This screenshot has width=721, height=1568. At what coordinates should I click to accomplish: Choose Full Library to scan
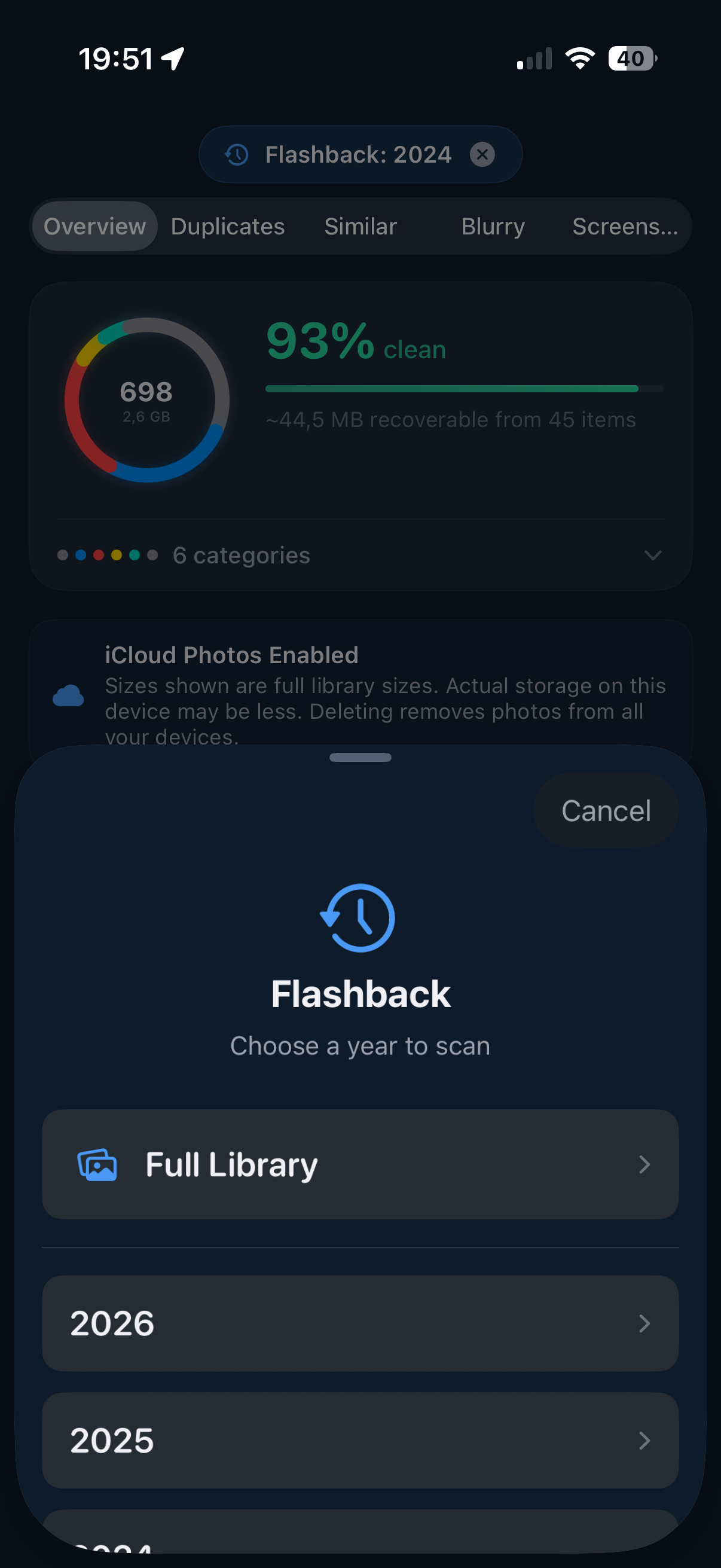[x=360, y=1164]
